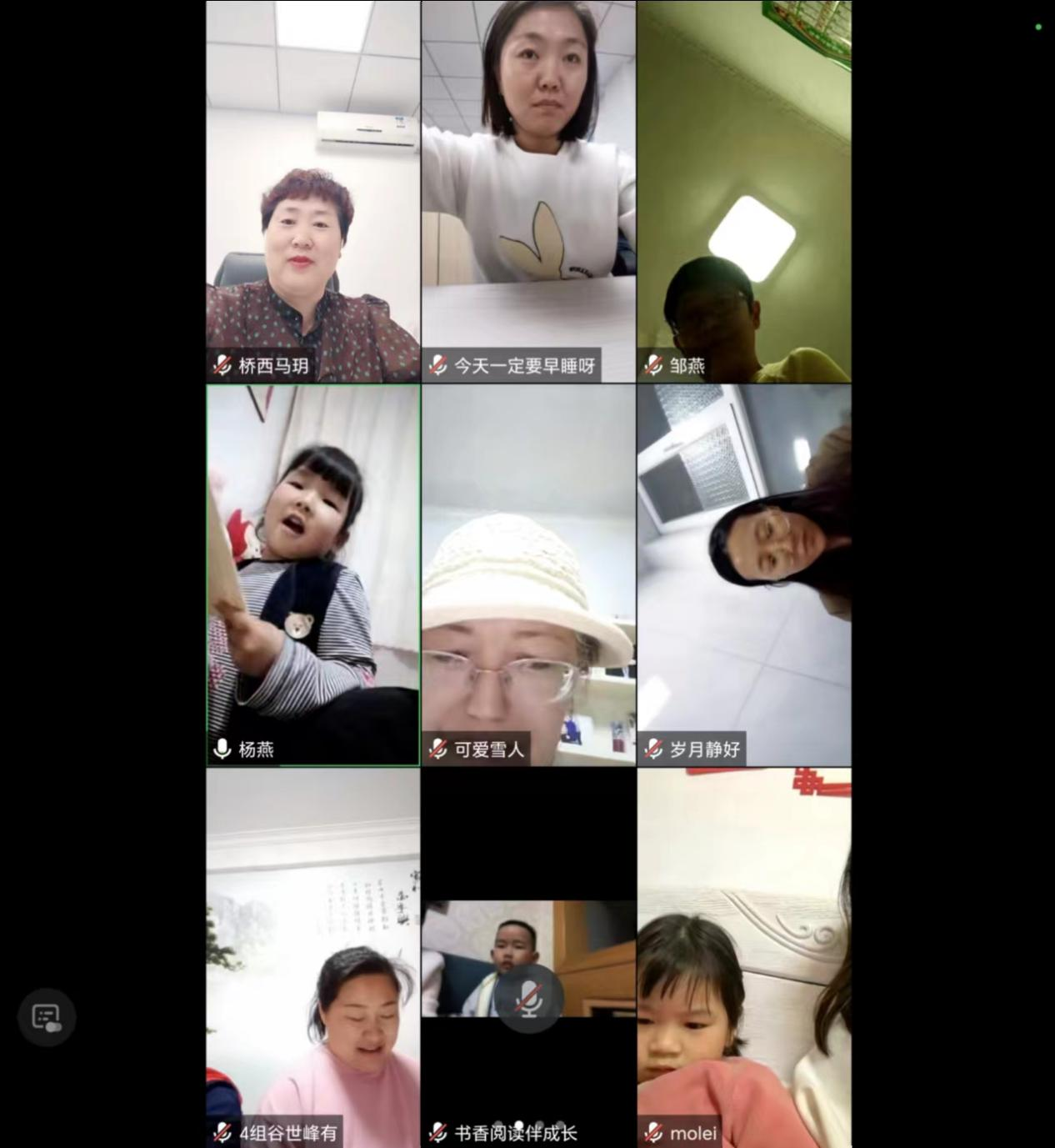Screen dimensions: 1055x1148
Task: Tap 邹燕's video tile
Action: click(x=744, y=192)
